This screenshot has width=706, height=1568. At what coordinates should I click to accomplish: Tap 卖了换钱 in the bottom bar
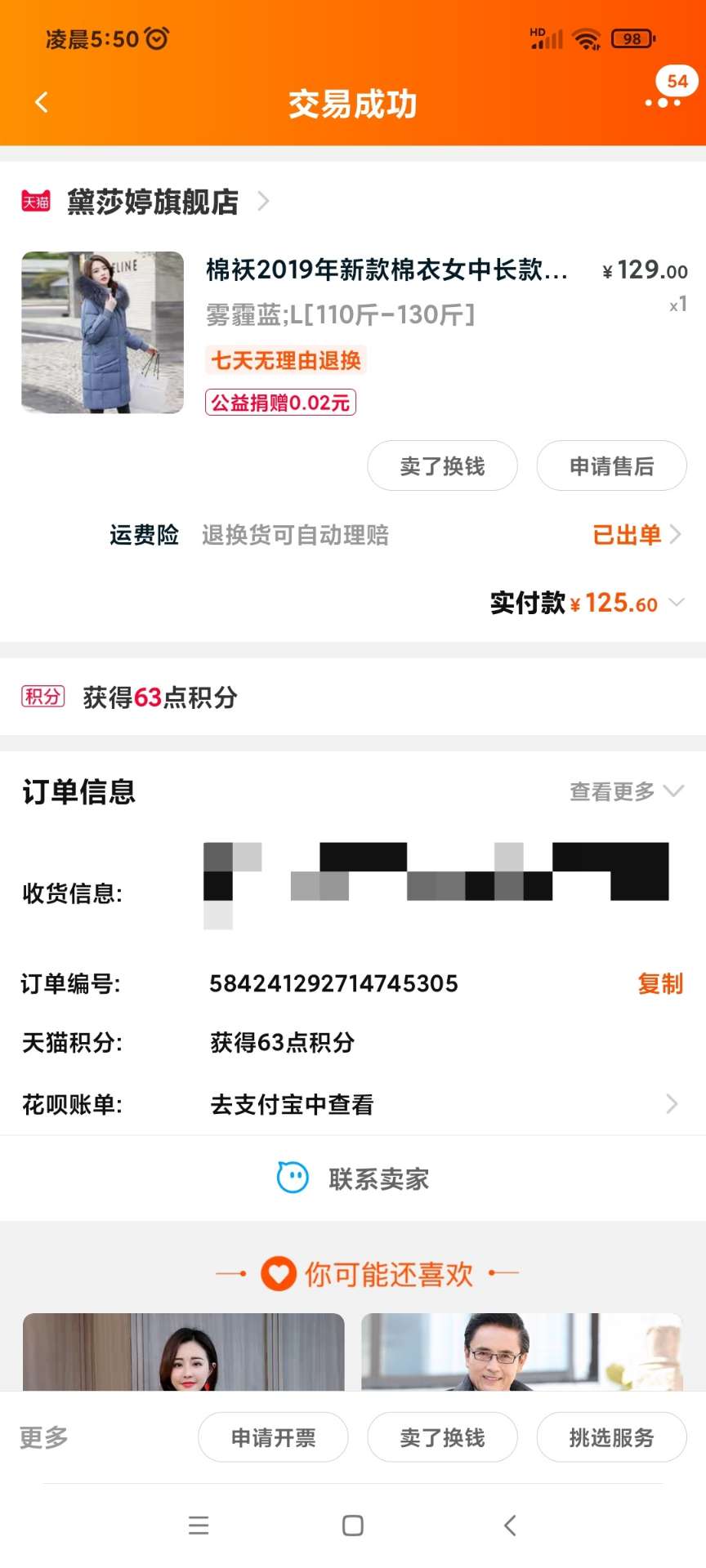tap(442, 1437)
